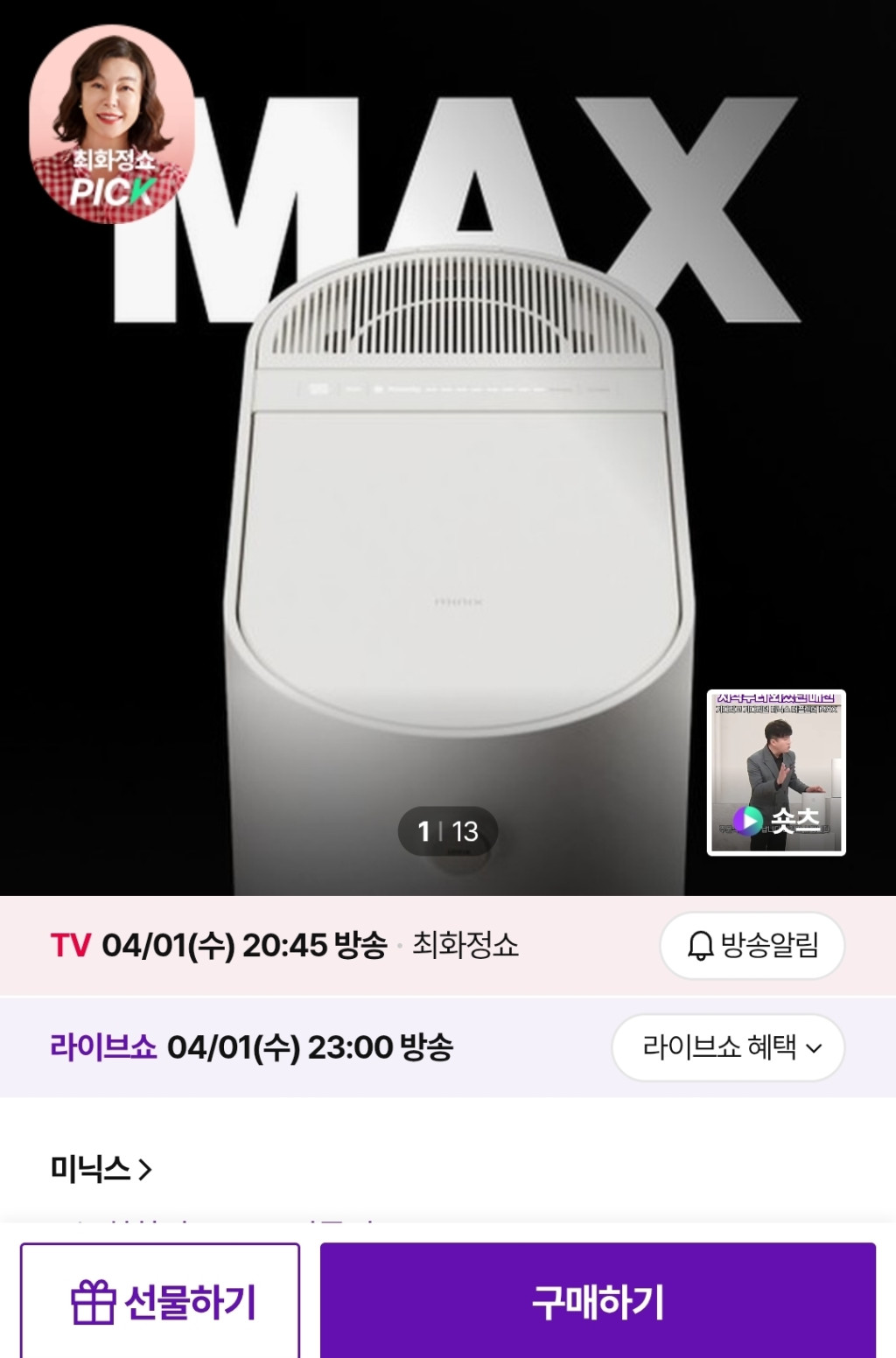Screen dimensions: 896x1358
Task: Enable the 방송알림 broadcast alert
Action: (x=752, y=945)
